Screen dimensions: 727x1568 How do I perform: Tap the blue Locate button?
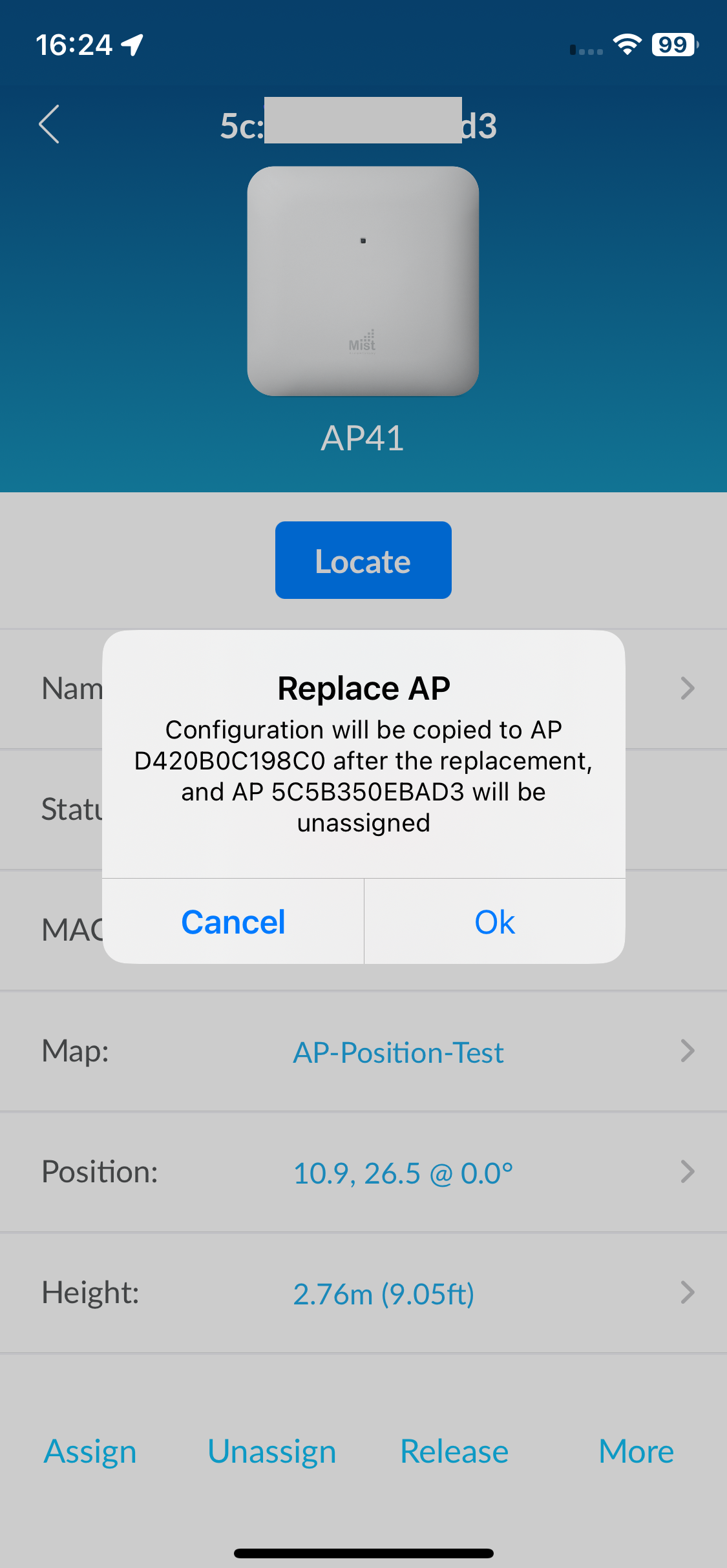[363, 560]
